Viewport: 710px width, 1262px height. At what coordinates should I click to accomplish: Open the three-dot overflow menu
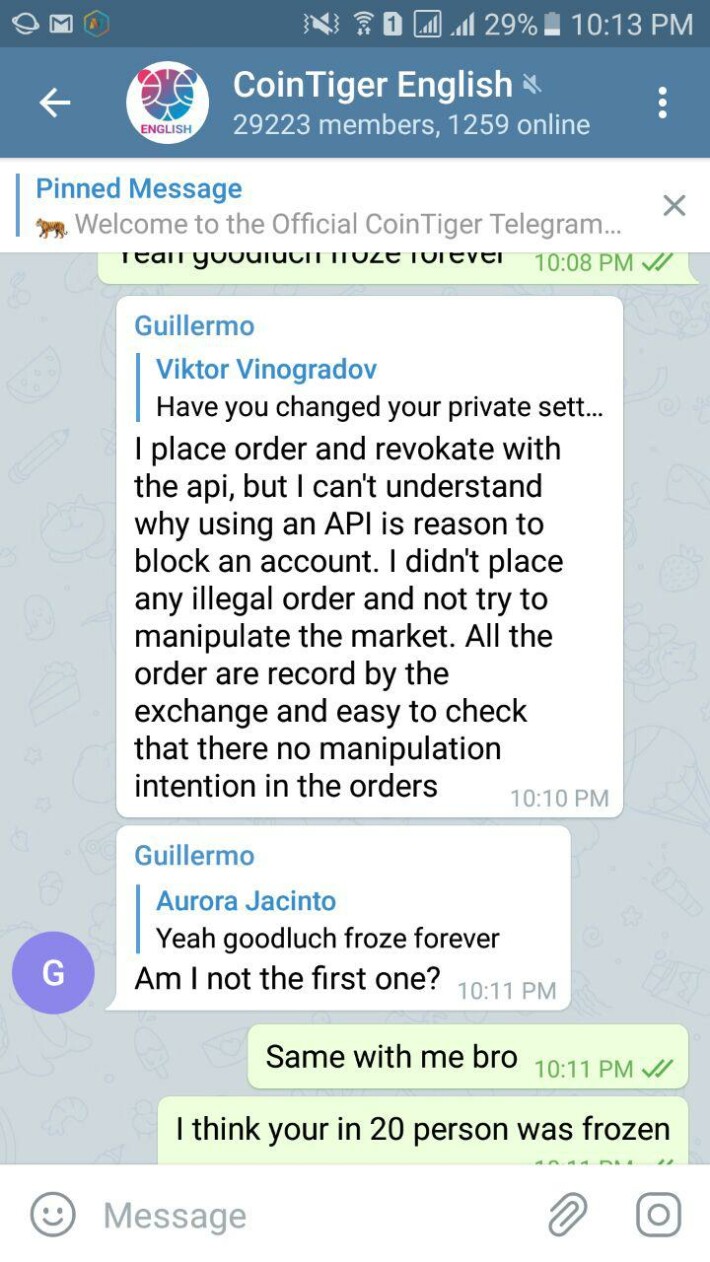662,102
